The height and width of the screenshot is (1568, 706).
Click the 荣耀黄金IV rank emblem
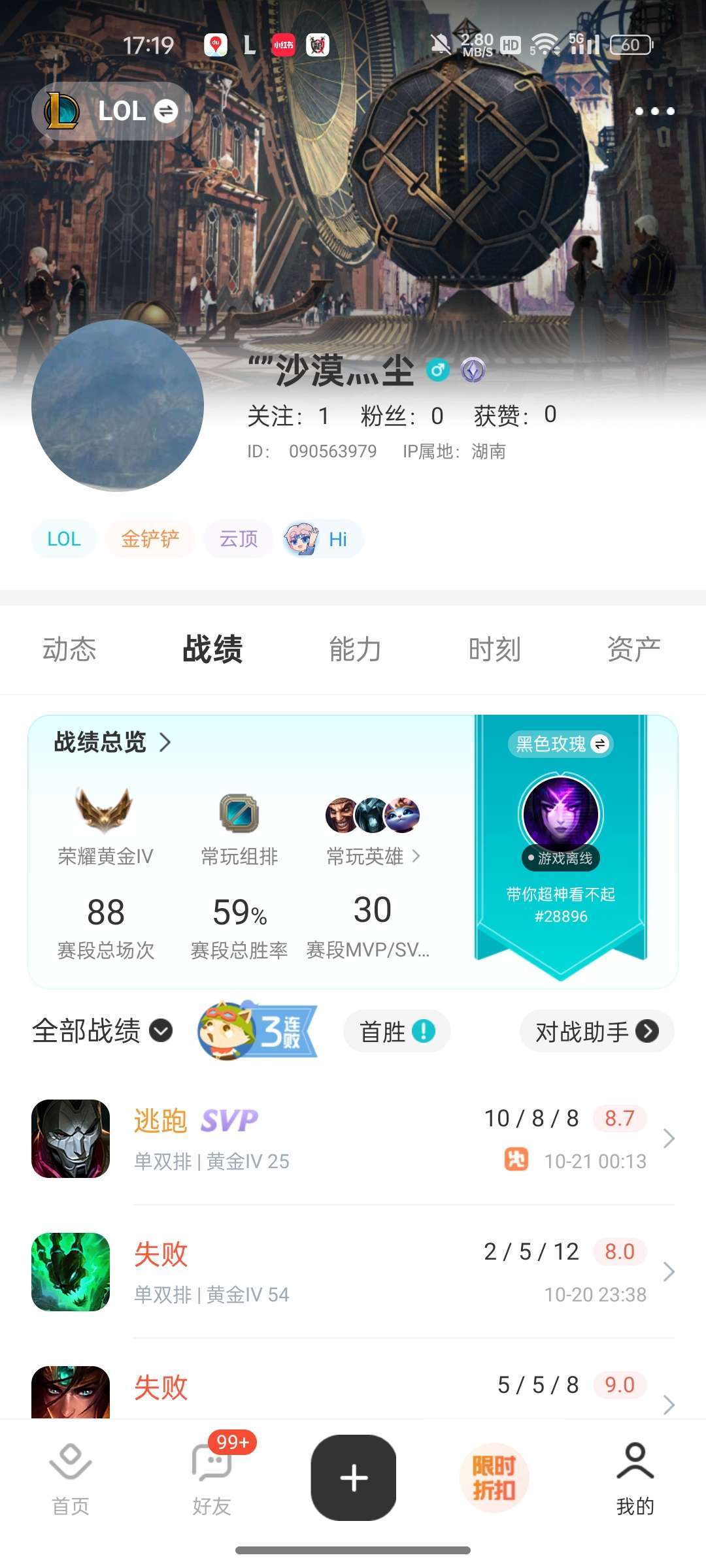(107, 817)
